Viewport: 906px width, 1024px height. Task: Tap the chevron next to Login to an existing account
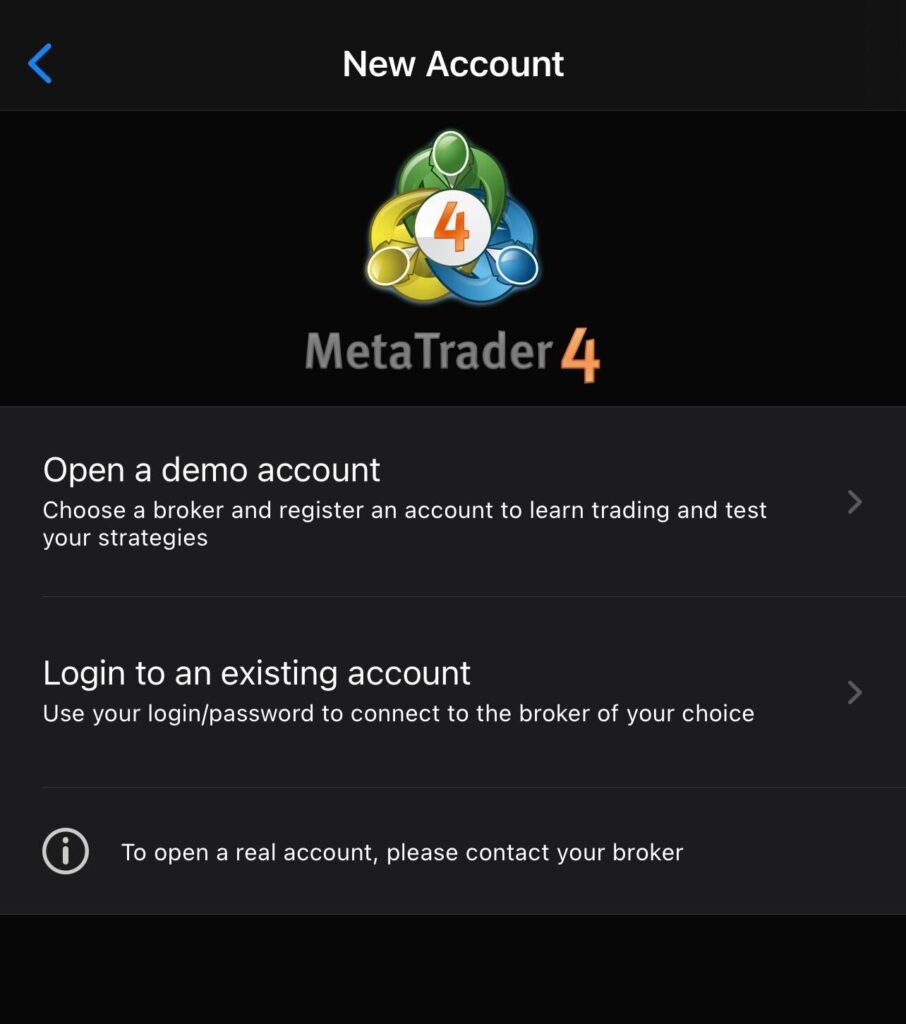855,692
